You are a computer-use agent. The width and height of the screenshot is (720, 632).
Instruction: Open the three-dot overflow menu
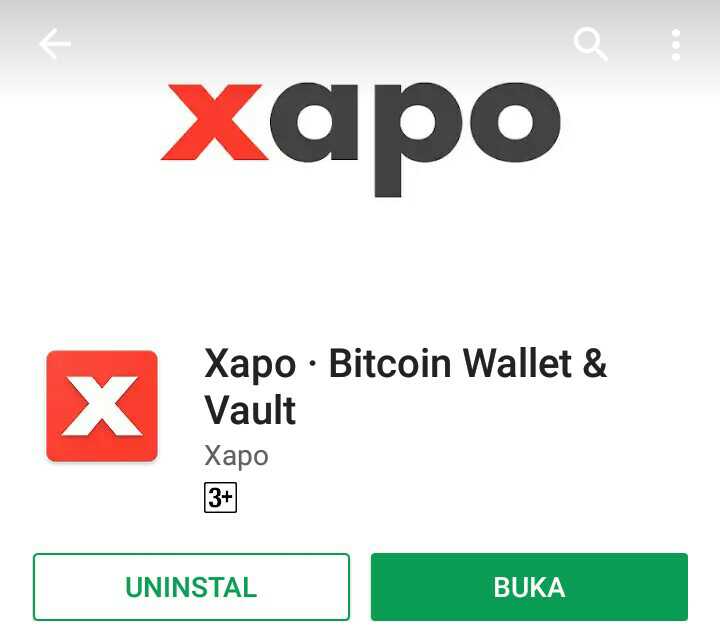tap(676, 44)
